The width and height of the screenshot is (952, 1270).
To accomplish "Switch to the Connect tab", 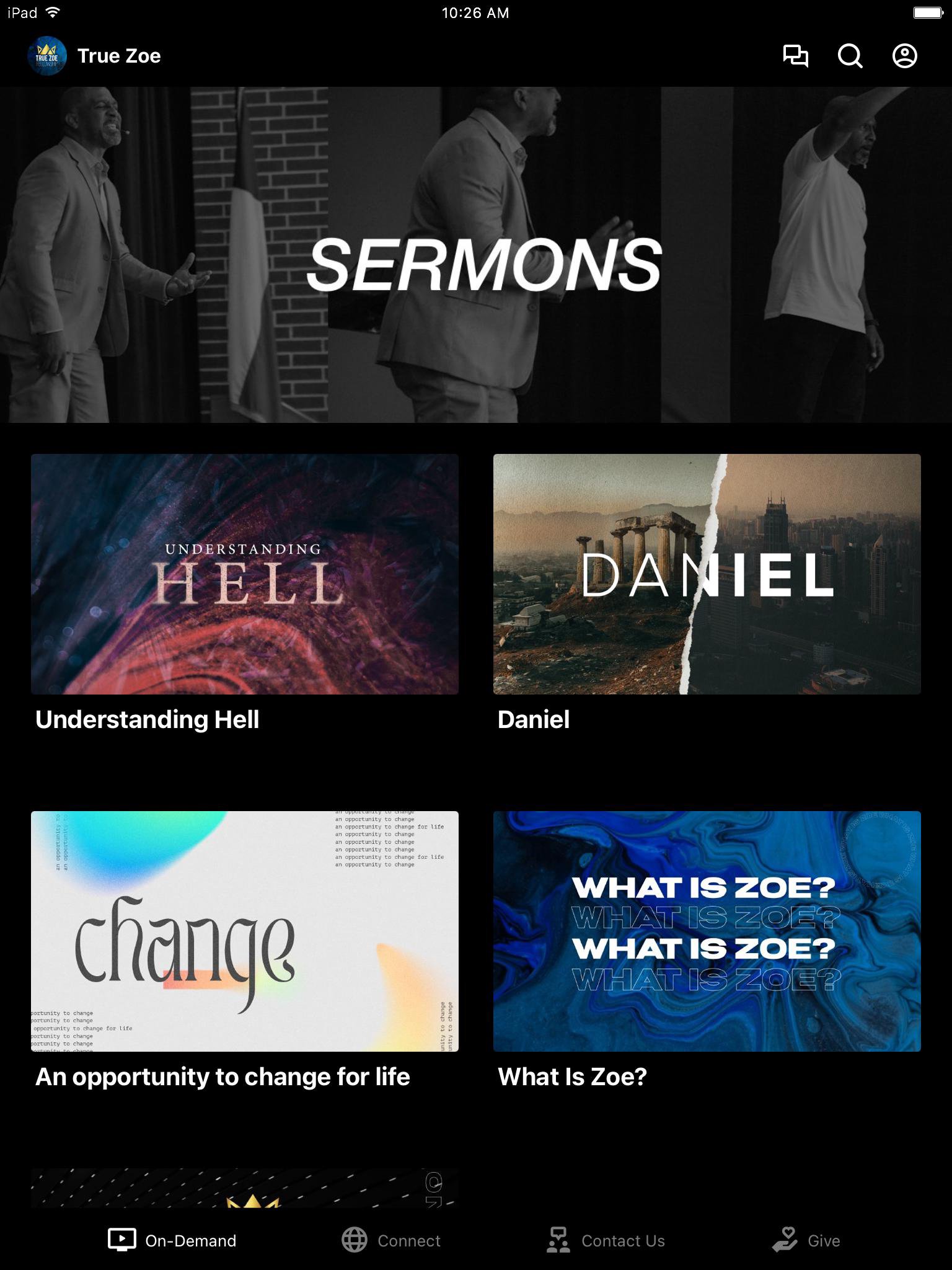I will (x=391, y=1240).
